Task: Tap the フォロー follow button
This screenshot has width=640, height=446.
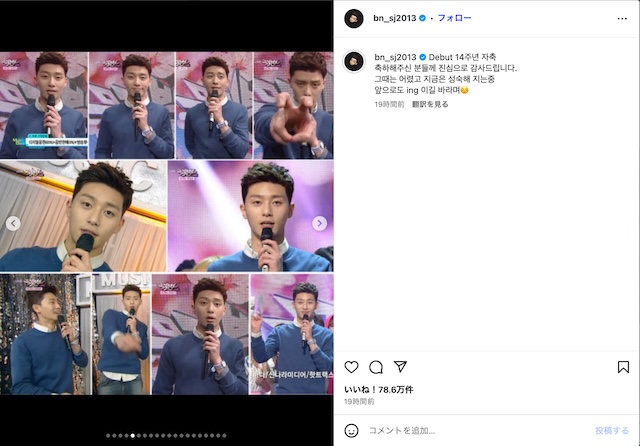Action: (454, 18)
